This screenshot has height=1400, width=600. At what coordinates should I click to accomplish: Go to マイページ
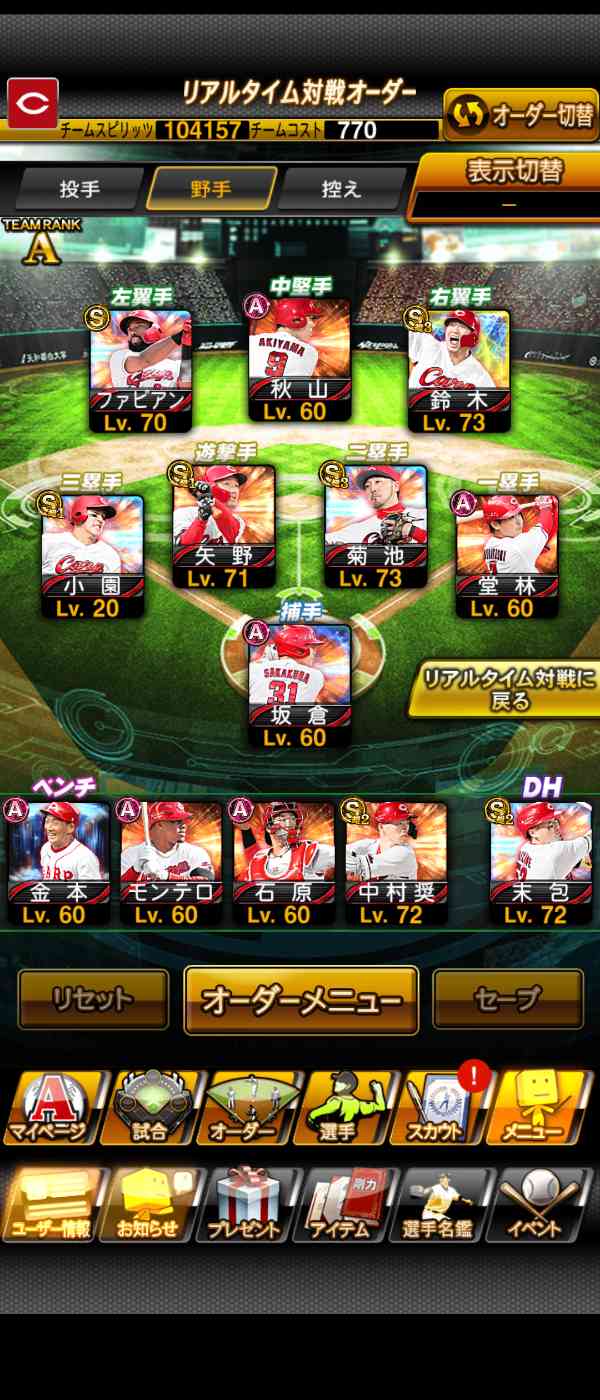[51, 1108]
